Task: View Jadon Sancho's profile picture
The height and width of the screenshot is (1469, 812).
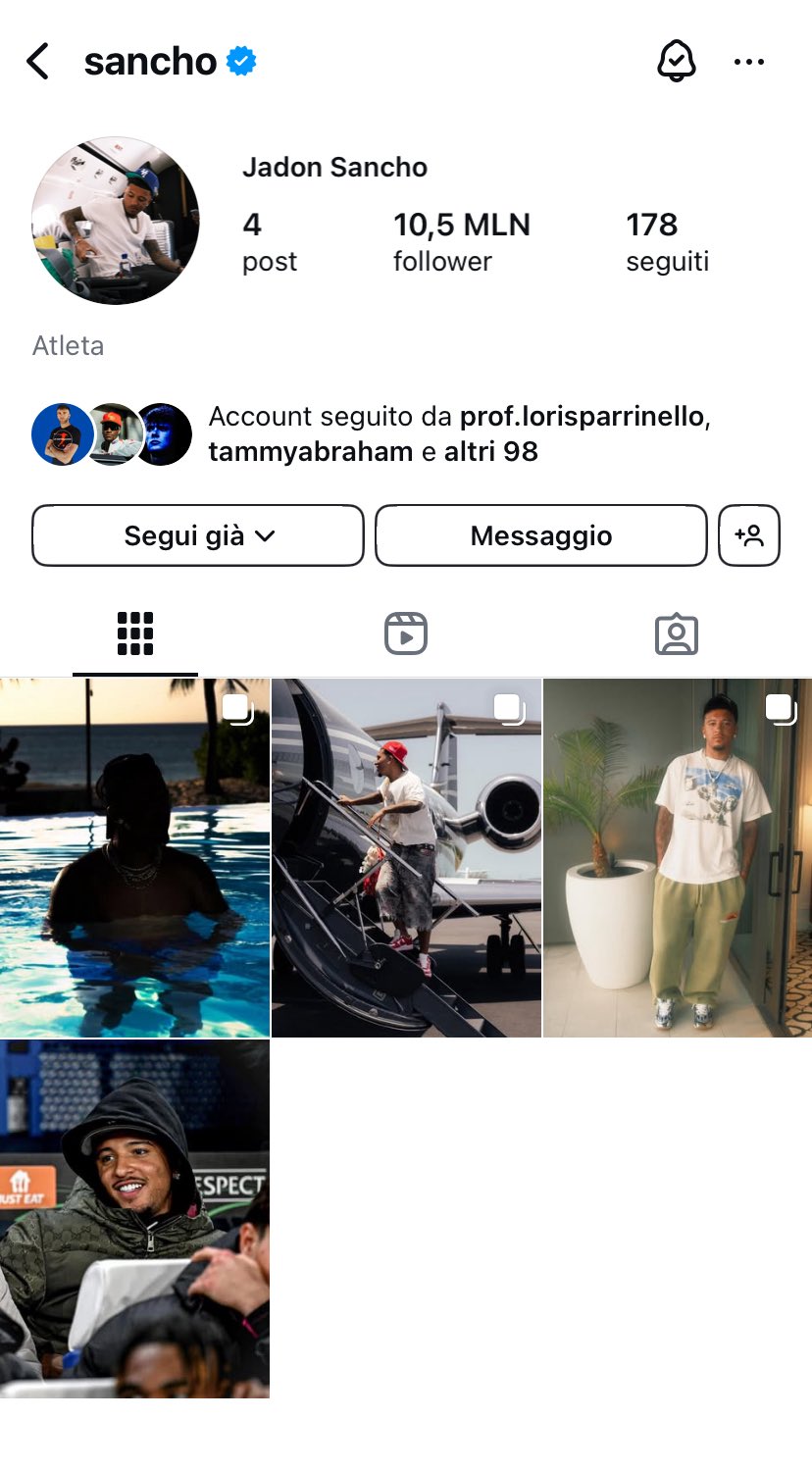Action: click(116, 221)
